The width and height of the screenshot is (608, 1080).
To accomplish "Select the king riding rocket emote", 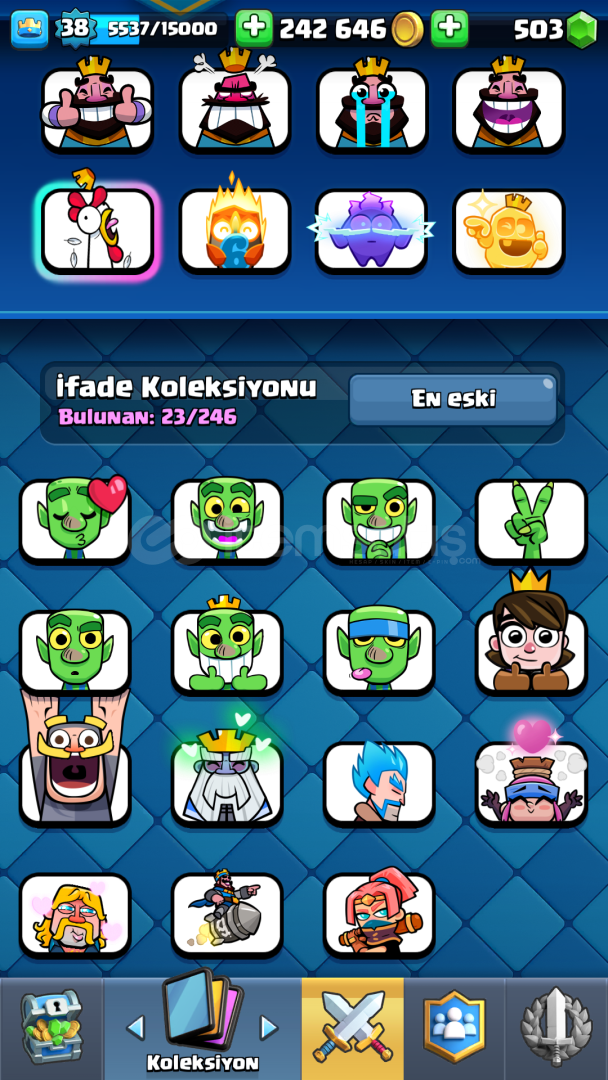I will point(227,915).
